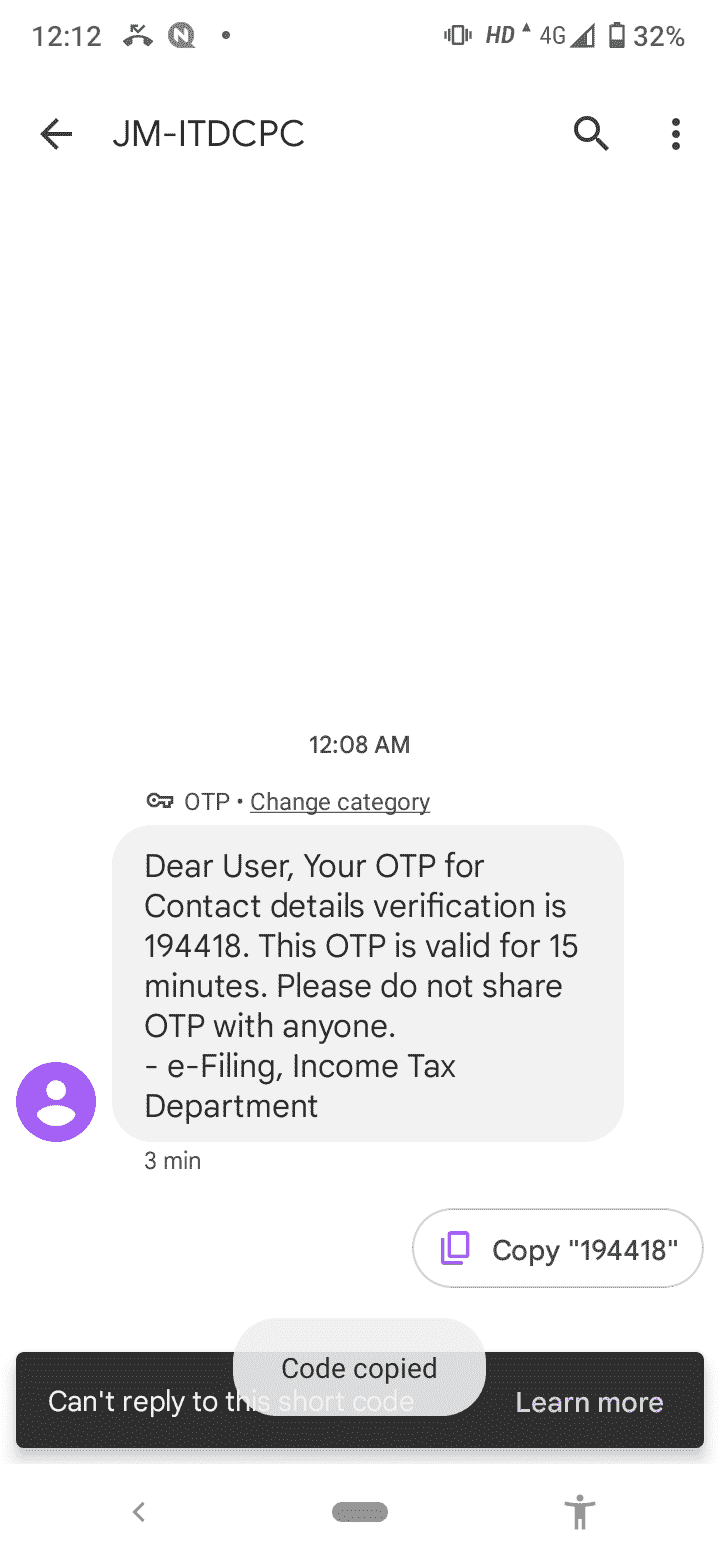Open the JM-ITDCPC sender avatar
The image size is (720, 1560).
click(56, 1102)
